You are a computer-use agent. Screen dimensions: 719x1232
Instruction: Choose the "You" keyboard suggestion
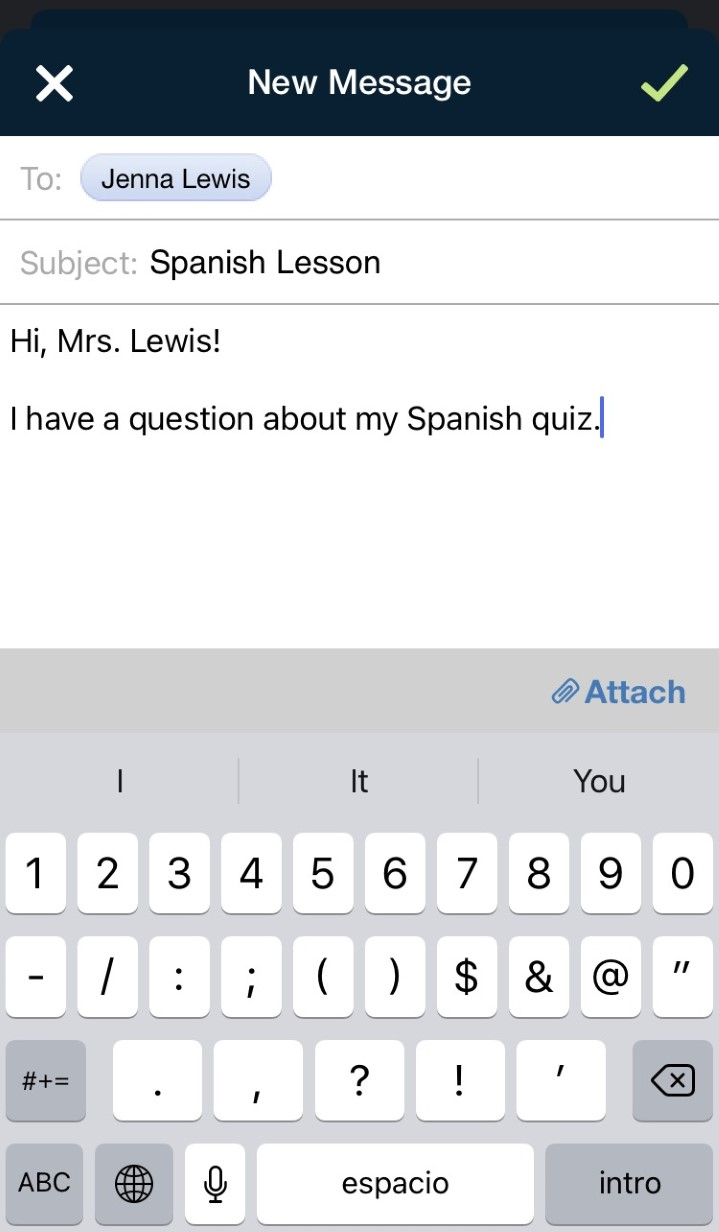pos(599,781)
